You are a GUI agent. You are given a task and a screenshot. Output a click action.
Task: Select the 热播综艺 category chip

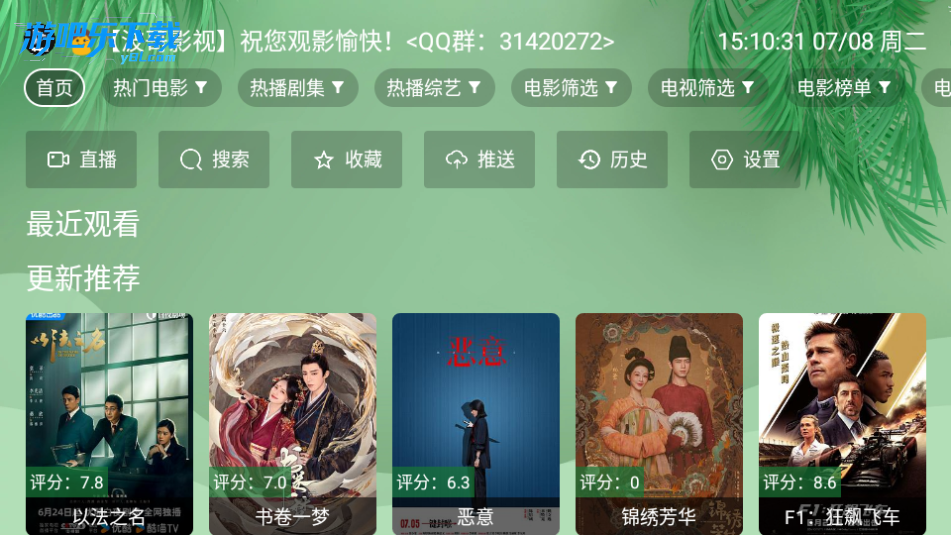coord(434,88)
